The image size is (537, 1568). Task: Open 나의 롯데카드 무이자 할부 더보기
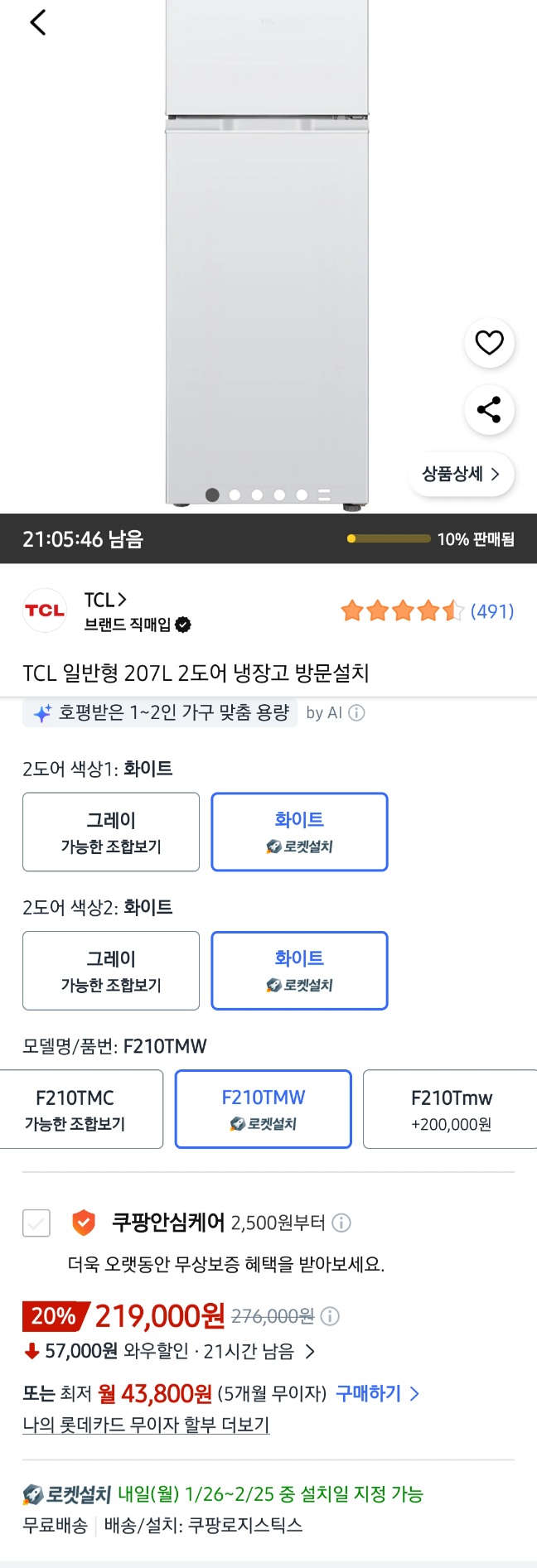(146, 1425)
